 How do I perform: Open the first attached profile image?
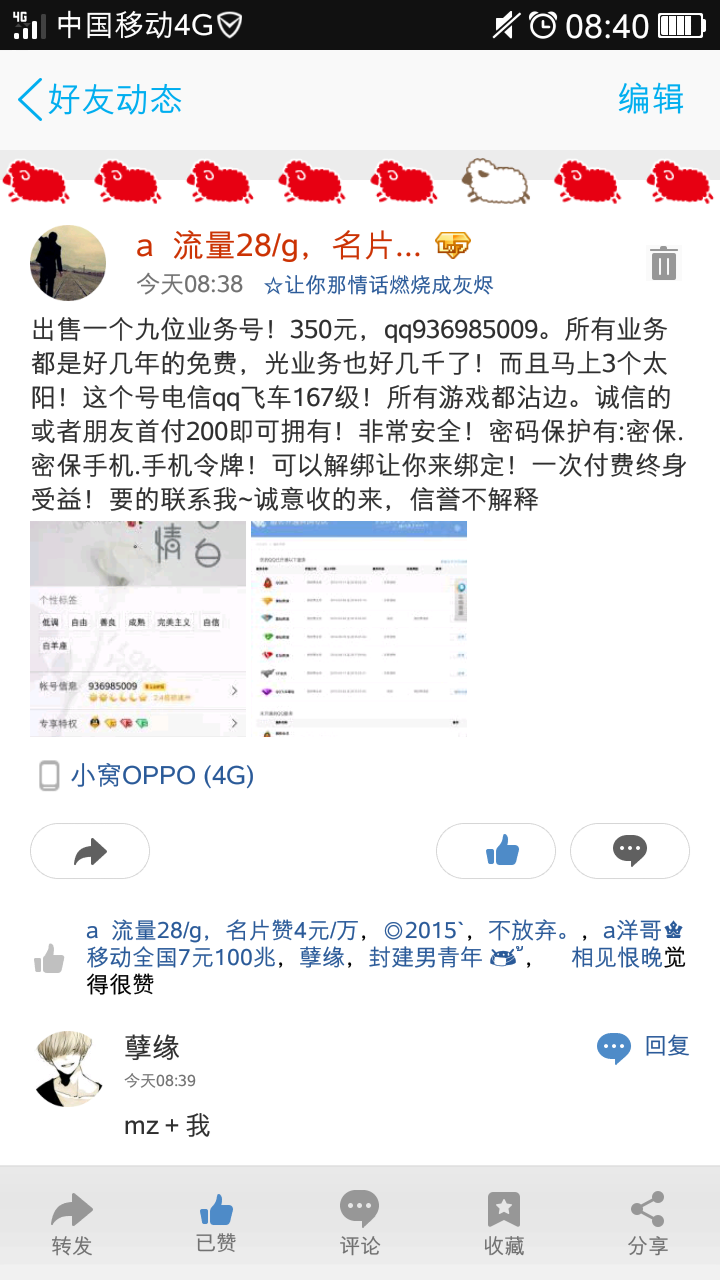pyautogui.click(x=138, y=629)
